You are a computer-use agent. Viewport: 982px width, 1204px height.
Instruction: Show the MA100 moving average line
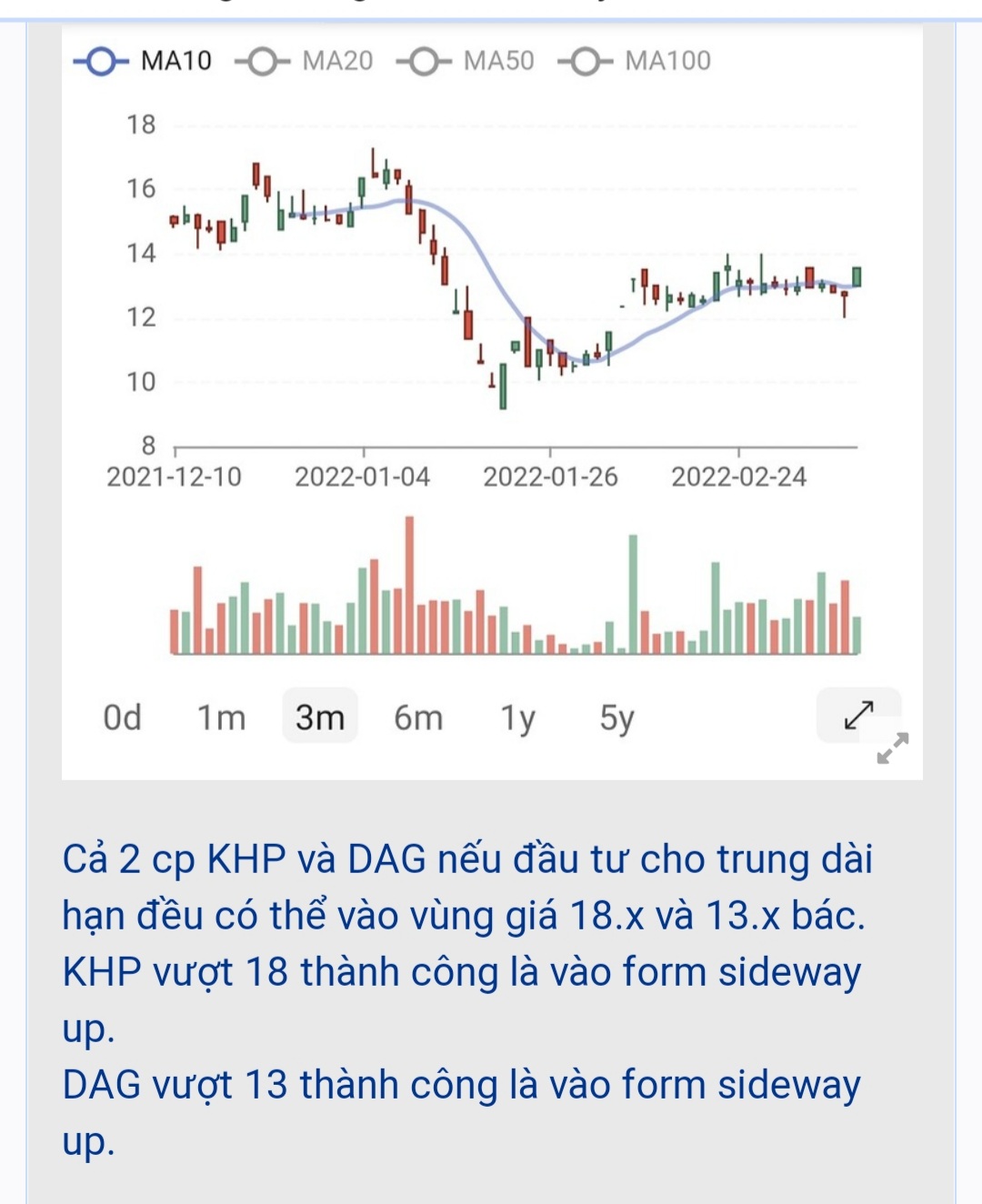pyautogui.click(x=634, y=62)
